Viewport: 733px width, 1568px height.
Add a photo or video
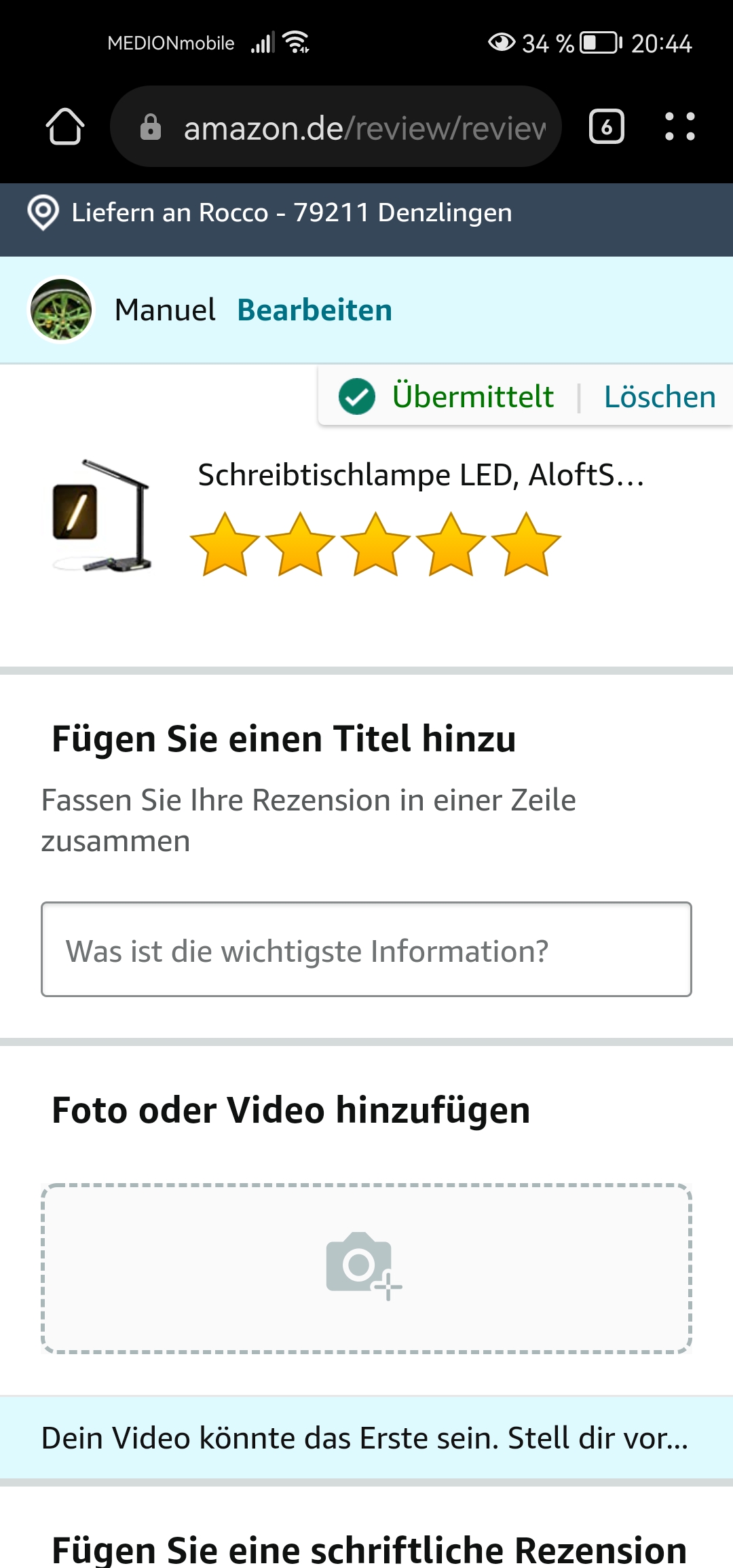click(x=366, y=1268)
